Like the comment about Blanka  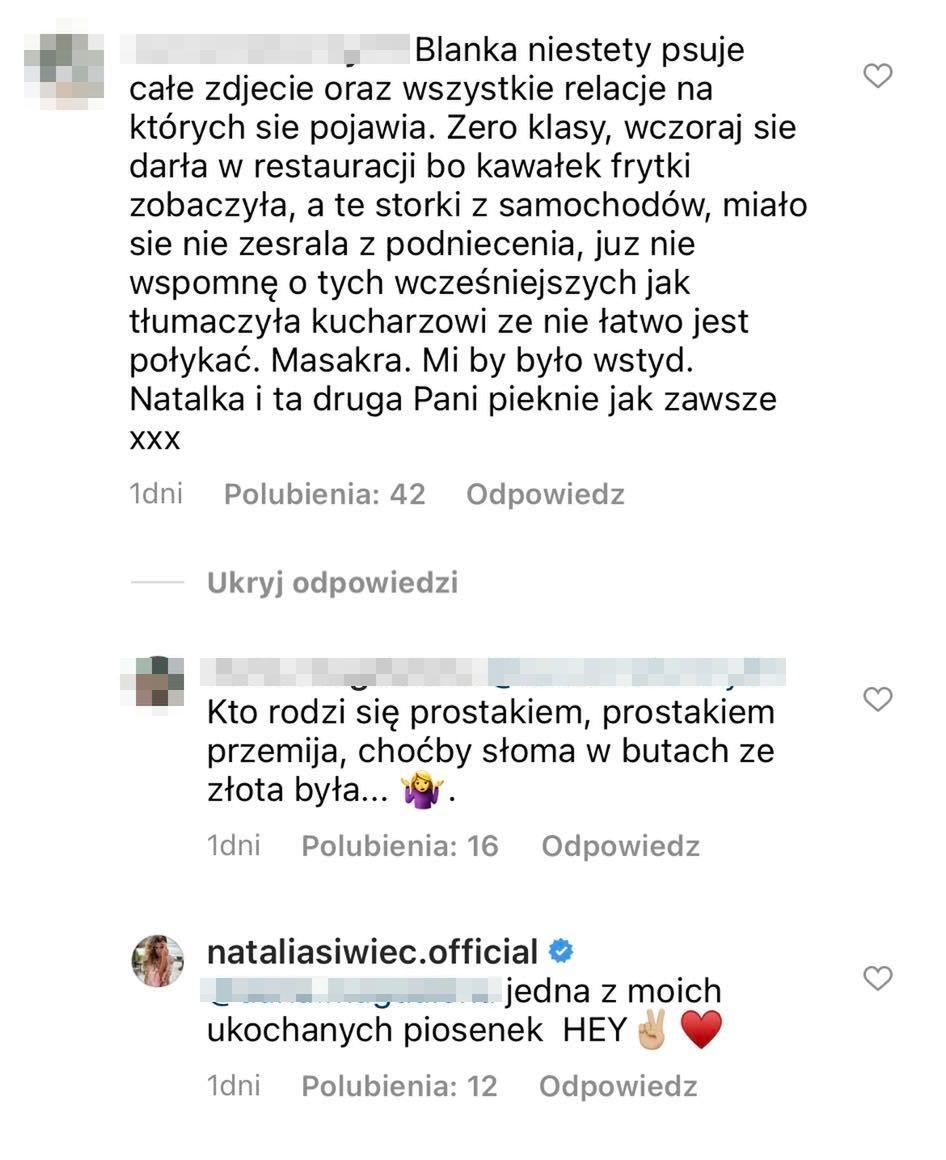coord(877,75)
